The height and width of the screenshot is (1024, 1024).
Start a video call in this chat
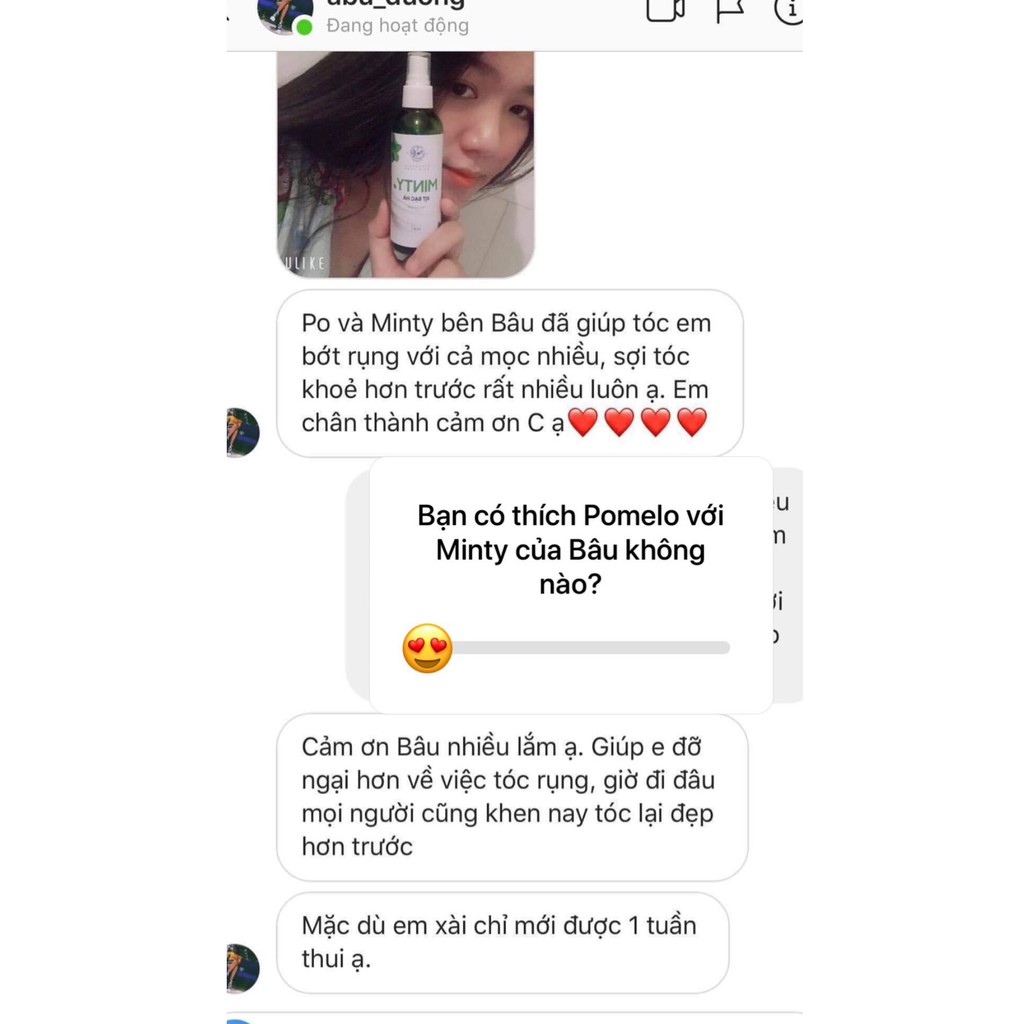coord(664,10)
